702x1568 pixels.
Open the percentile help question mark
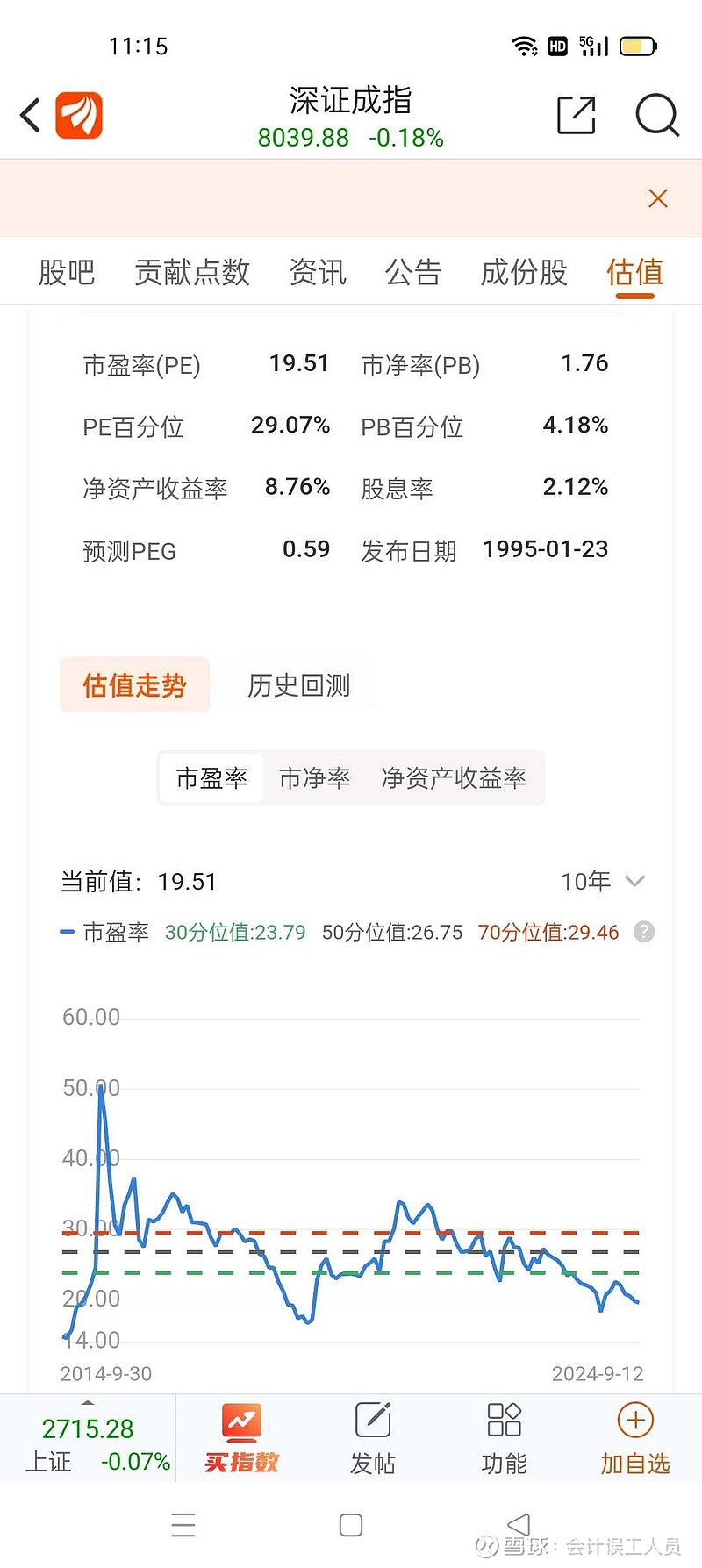click(644, 932)
